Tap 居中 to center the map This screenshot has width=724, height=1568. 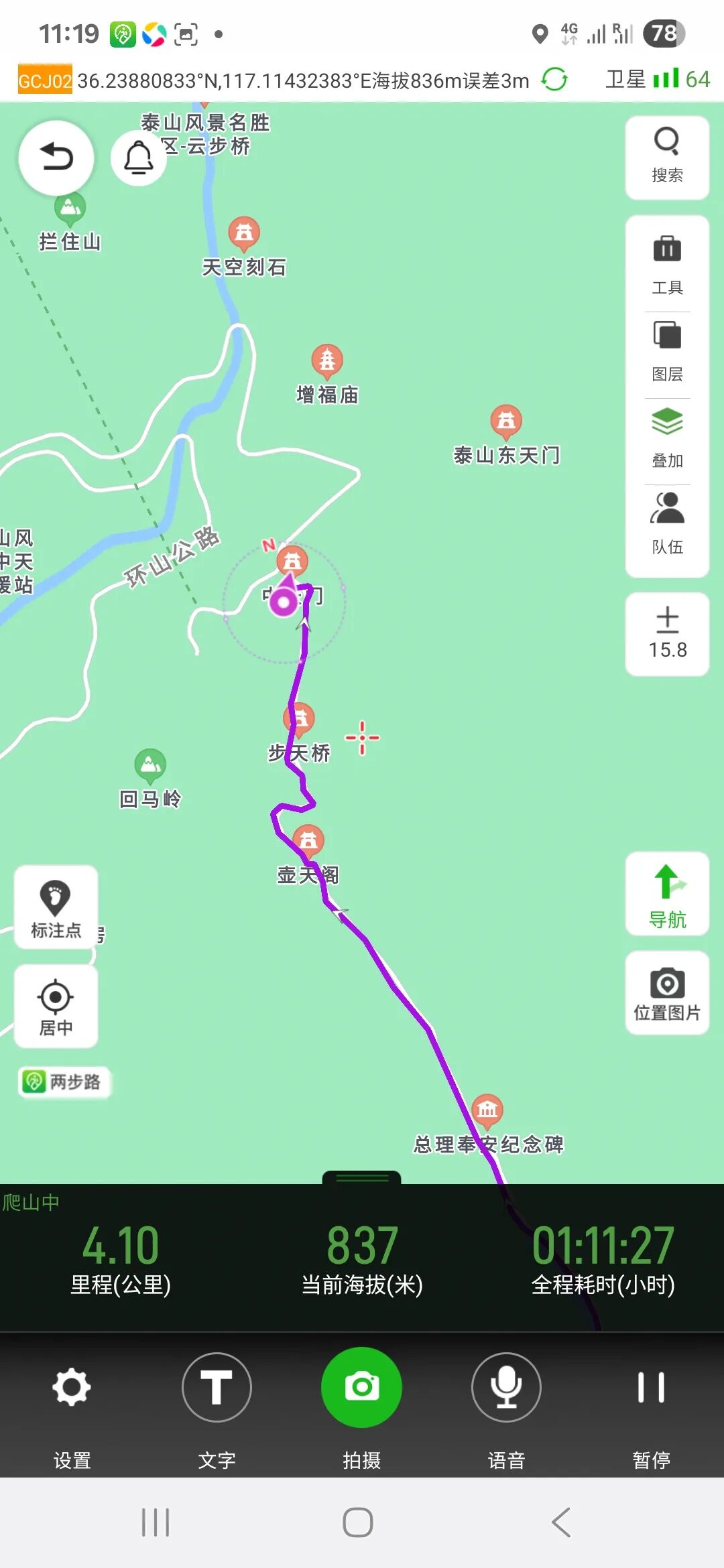coord(56,1006)
